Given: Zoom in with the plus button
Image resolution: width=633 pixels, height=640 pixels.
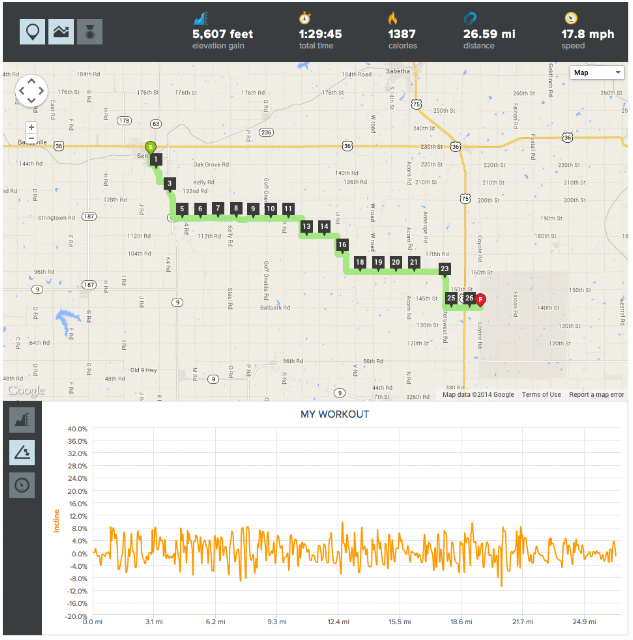Looking at the screenshot, I should pos(31,127).
